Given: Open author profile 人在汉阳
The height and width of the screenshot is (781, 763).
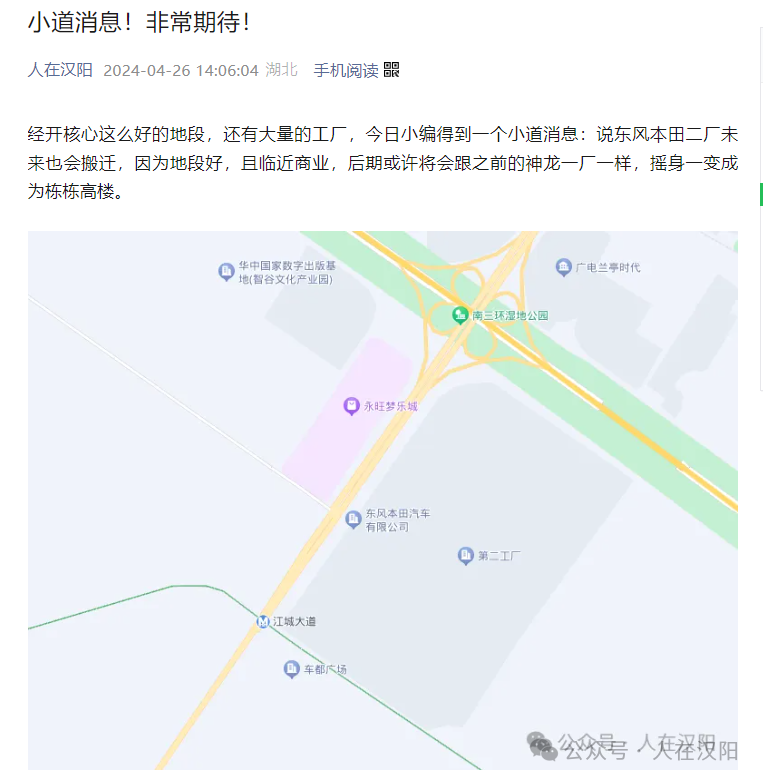Looking at the screenshot, I should pos(60,70).
